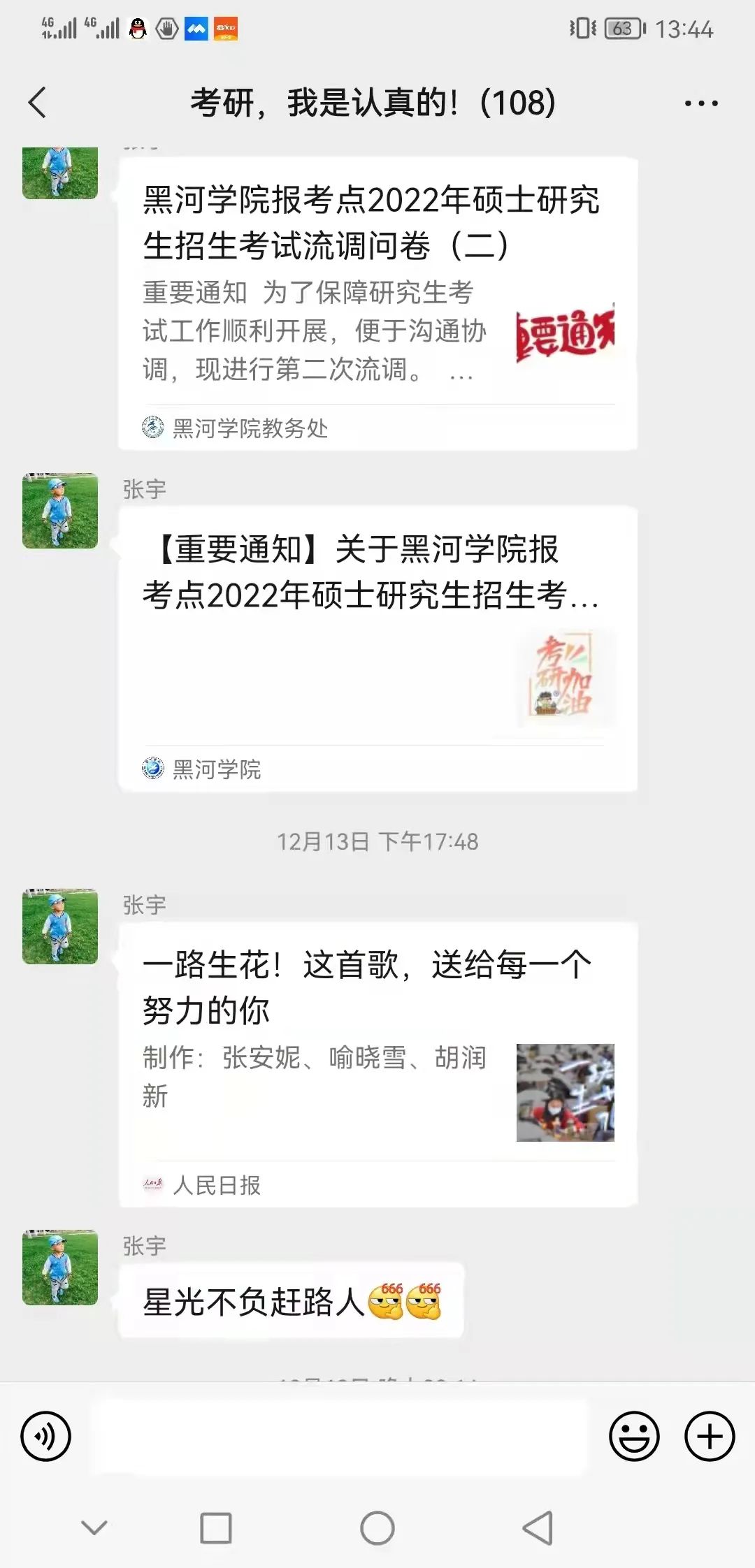755x1568 pixels.
Task: Open the 【重要通知】黑河学院 shared article
Action: click(377, 648)
